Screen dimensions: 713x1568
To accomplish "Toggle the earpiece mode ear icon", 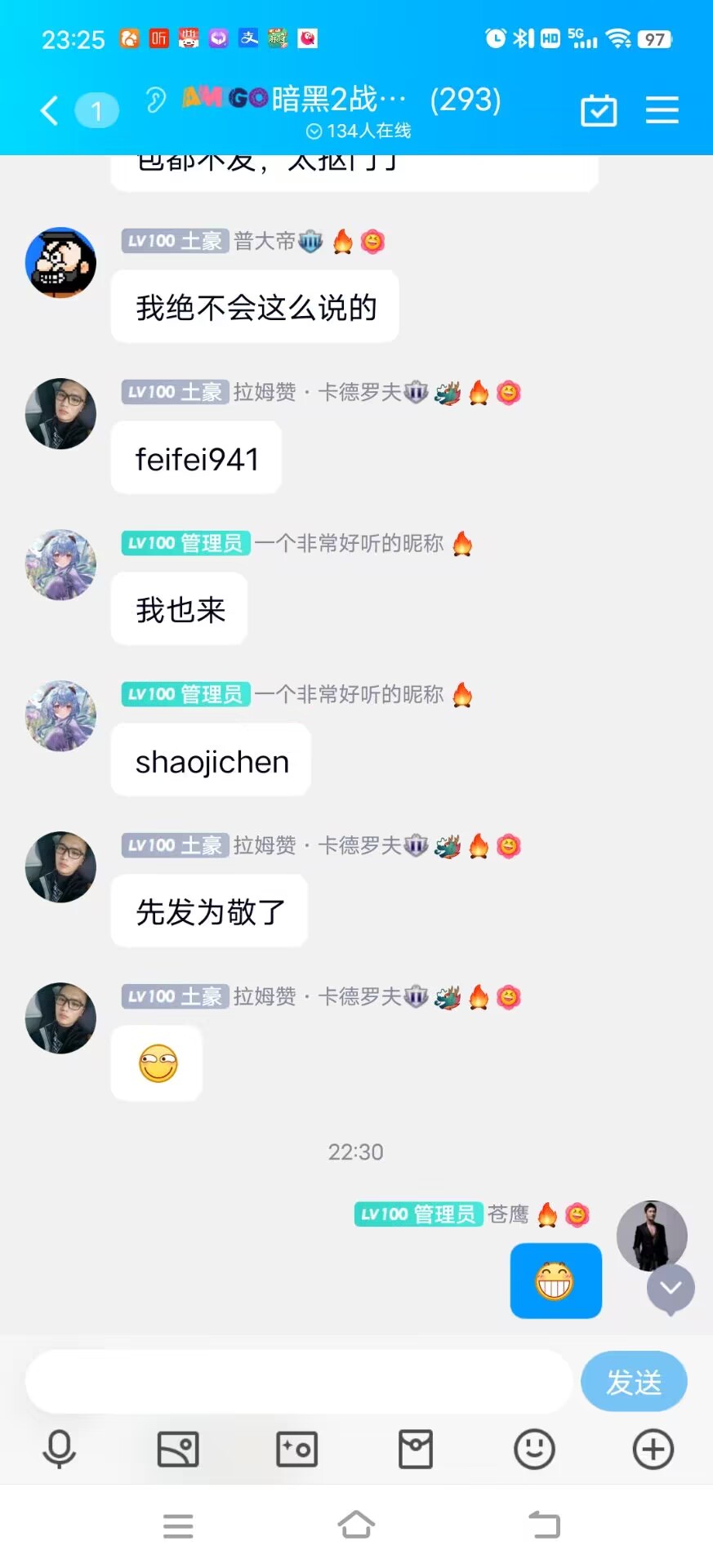I will [x=155, y=100].
